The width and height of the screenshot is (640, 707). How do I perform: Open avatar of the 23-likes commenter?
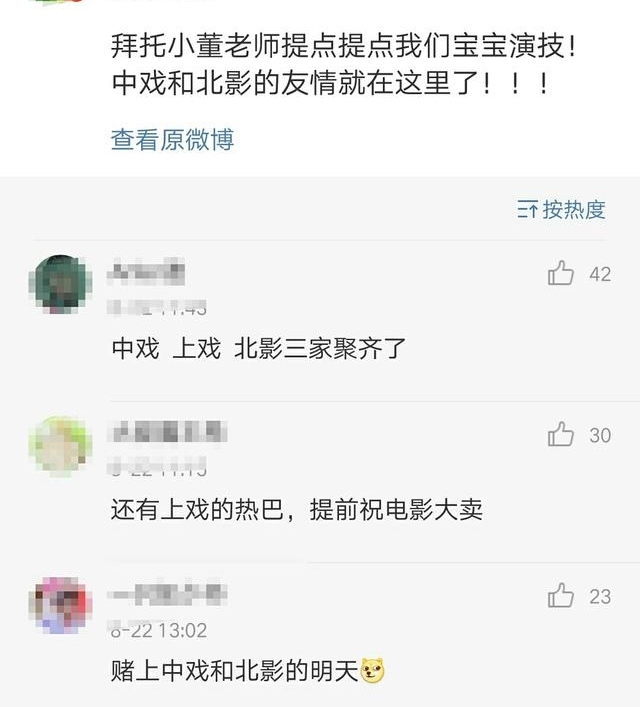pos(61,606)
